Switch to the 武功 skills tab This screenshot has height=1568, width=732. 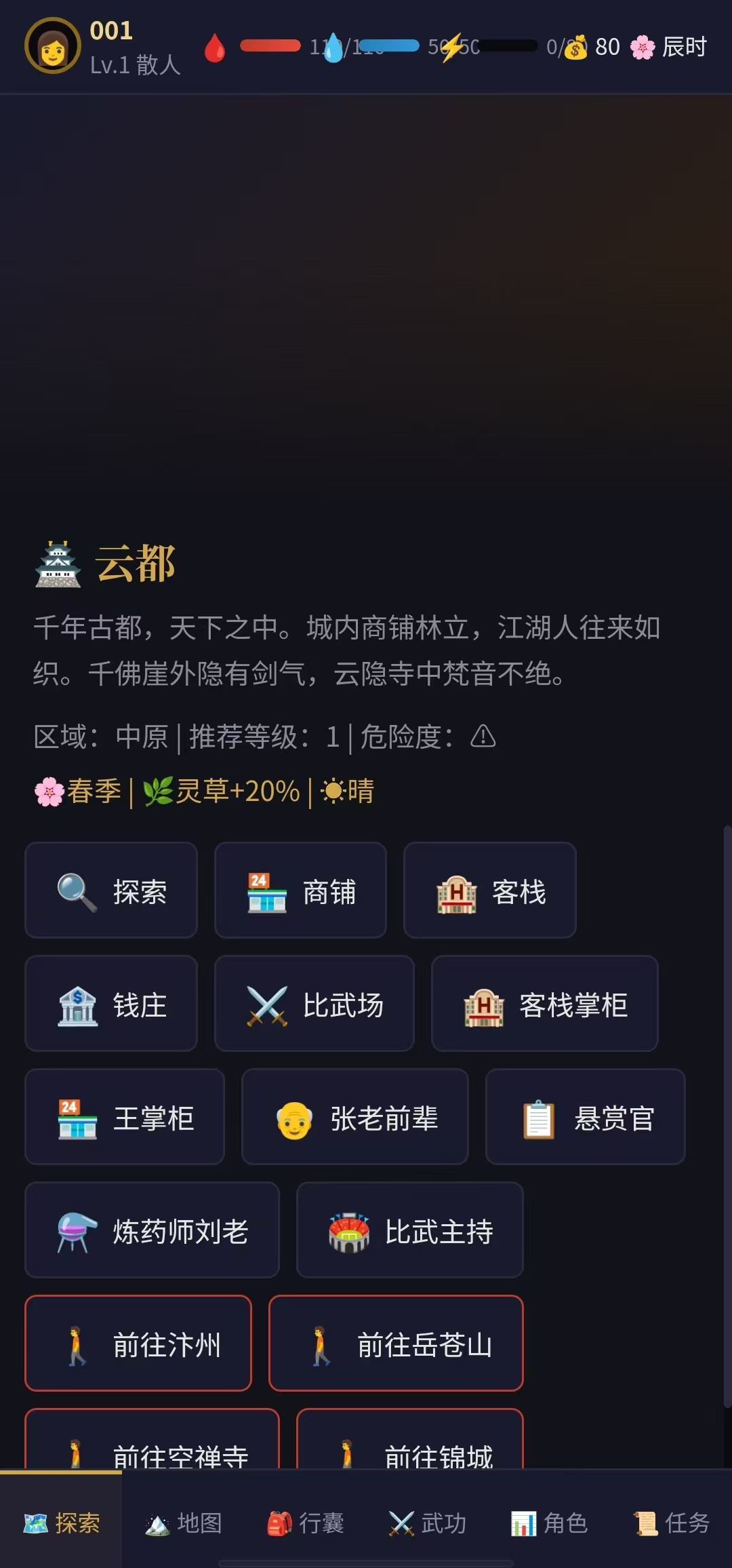coord(427,1523)
